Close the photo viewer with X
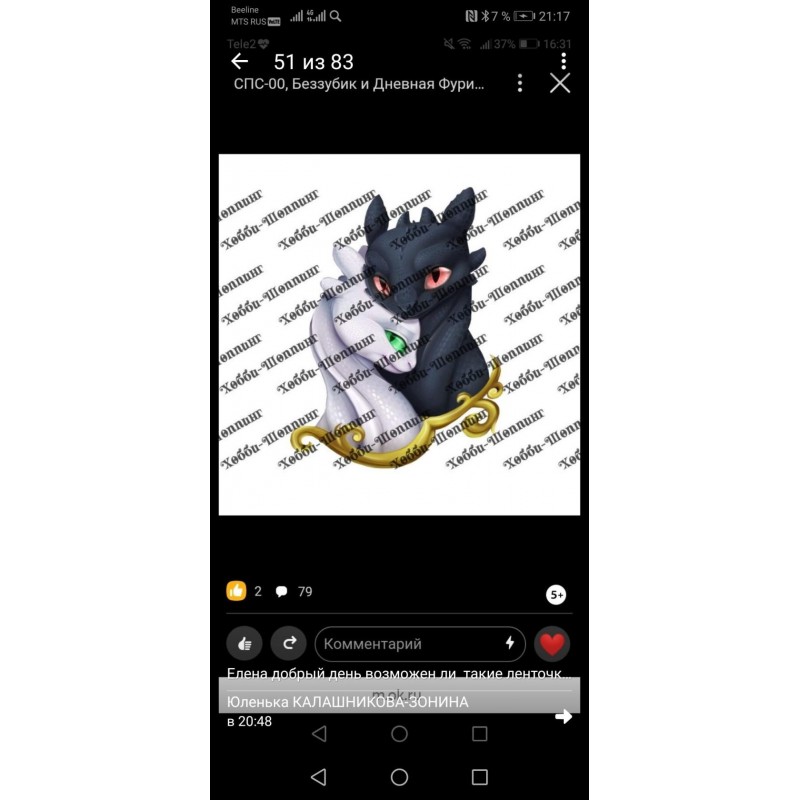Screen dimensions: 800x800 (x=560, y=83)
